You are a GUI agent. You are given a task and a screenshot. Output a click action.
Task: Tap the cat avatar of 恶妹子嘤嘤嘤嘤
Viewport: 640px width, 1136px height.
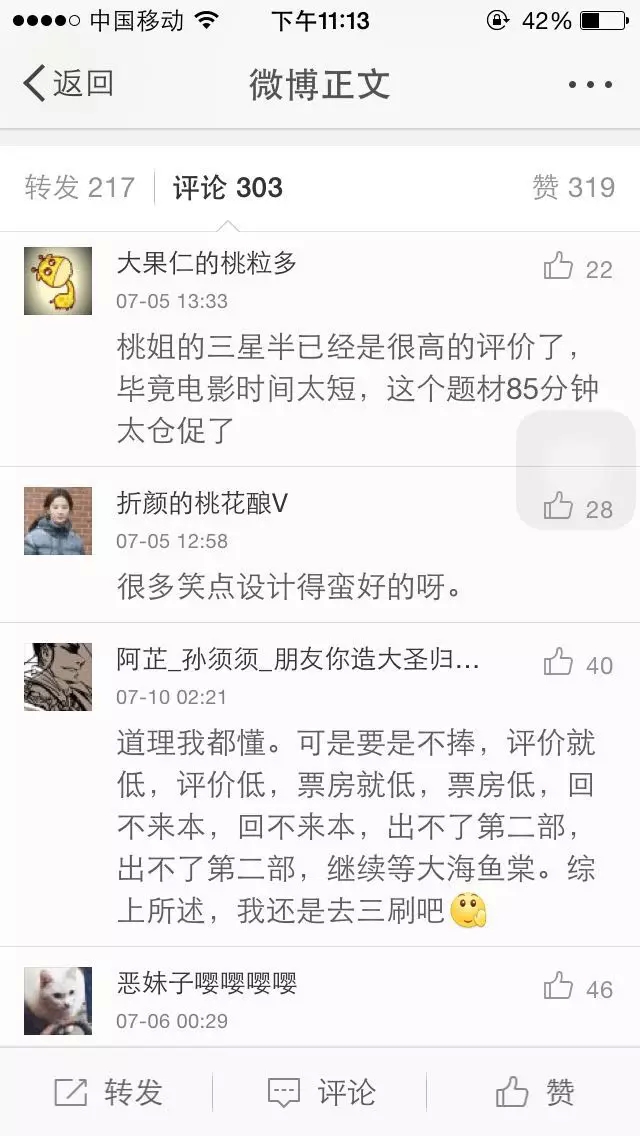click(58, 1000)
